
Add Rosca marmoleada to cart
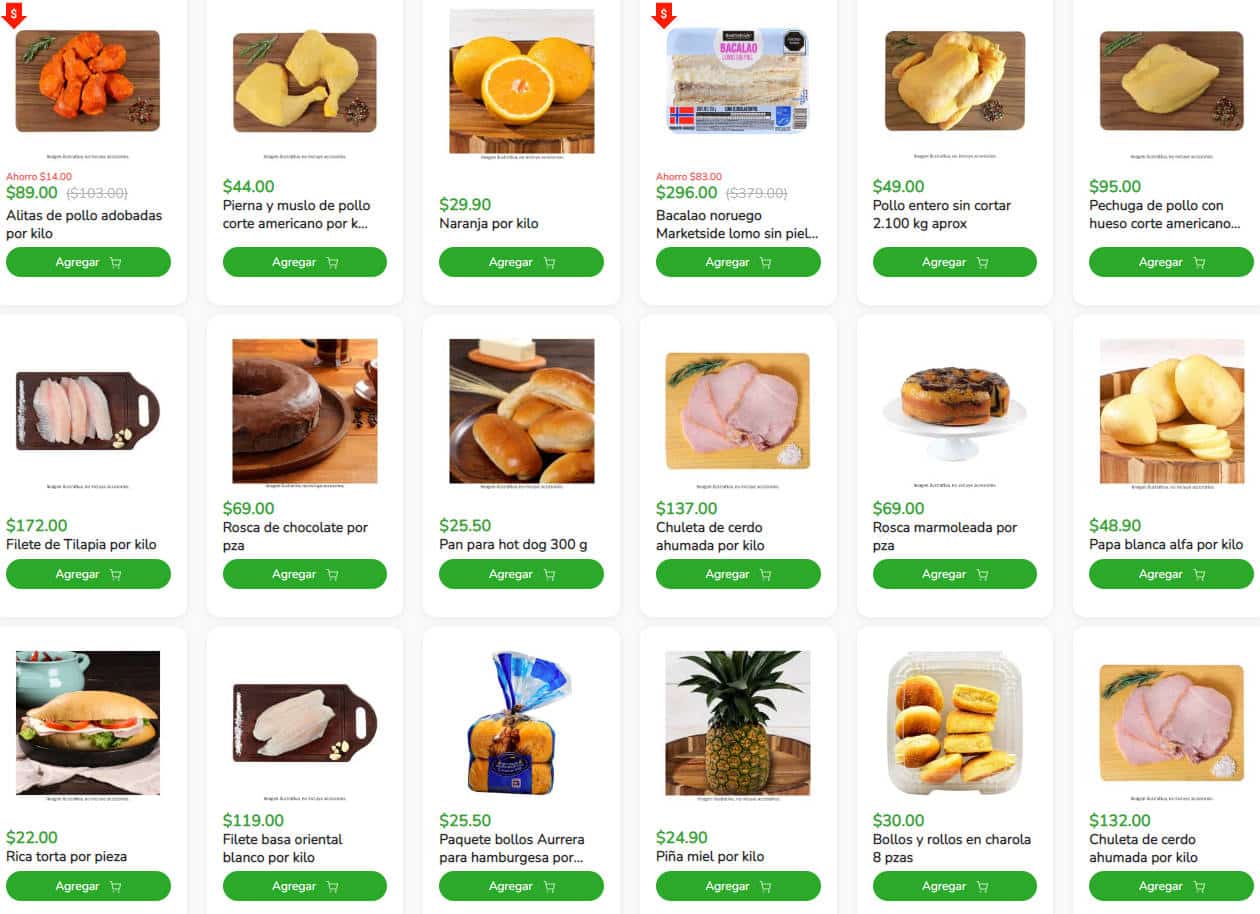pyautogui.click(x=954, y=574)
